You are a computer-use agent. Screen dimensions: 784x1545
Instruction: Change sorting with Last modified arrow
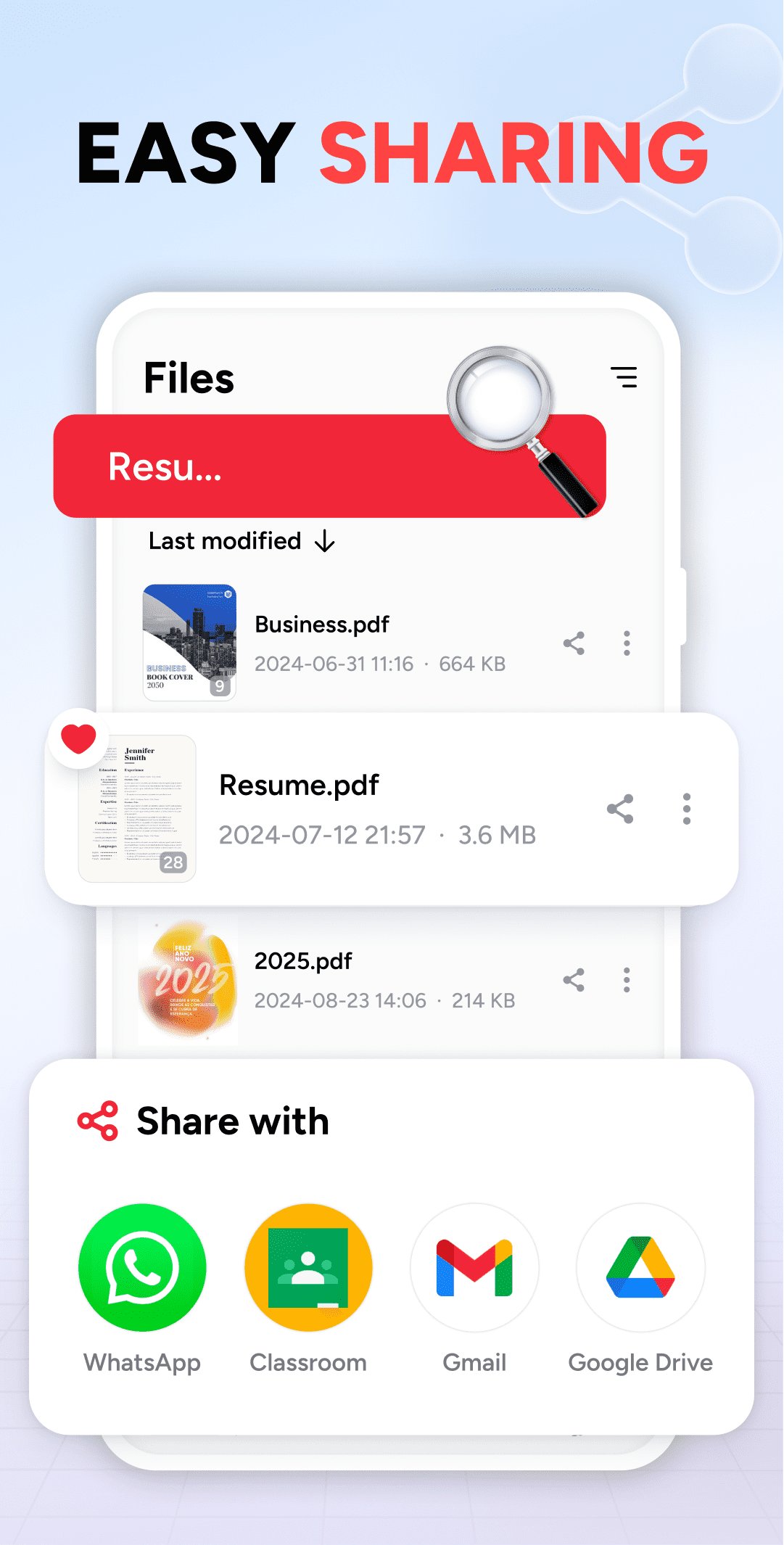[x=325, y=542]
